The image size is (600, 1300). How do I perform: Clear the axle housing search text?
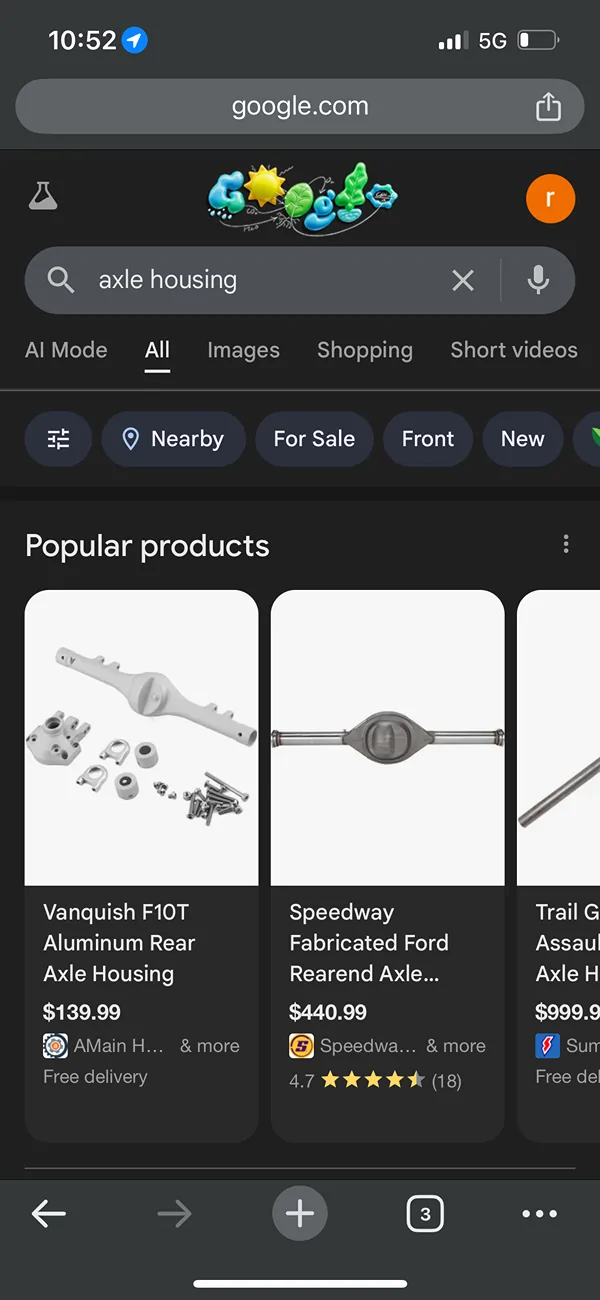463,281
